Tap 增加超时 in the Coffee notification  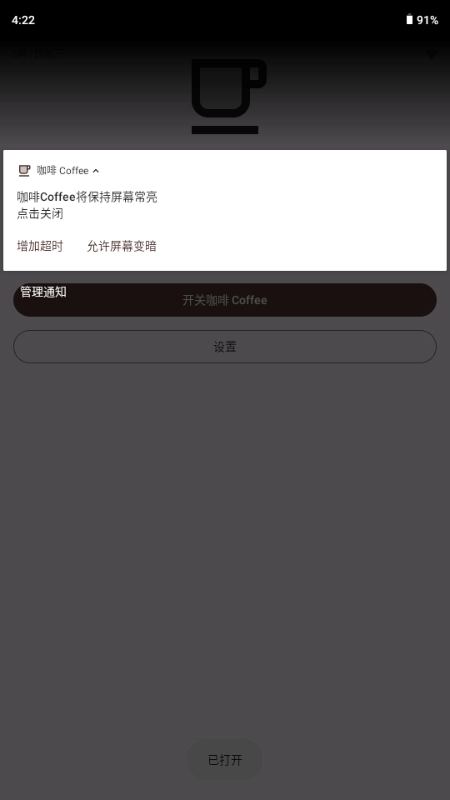40,246
